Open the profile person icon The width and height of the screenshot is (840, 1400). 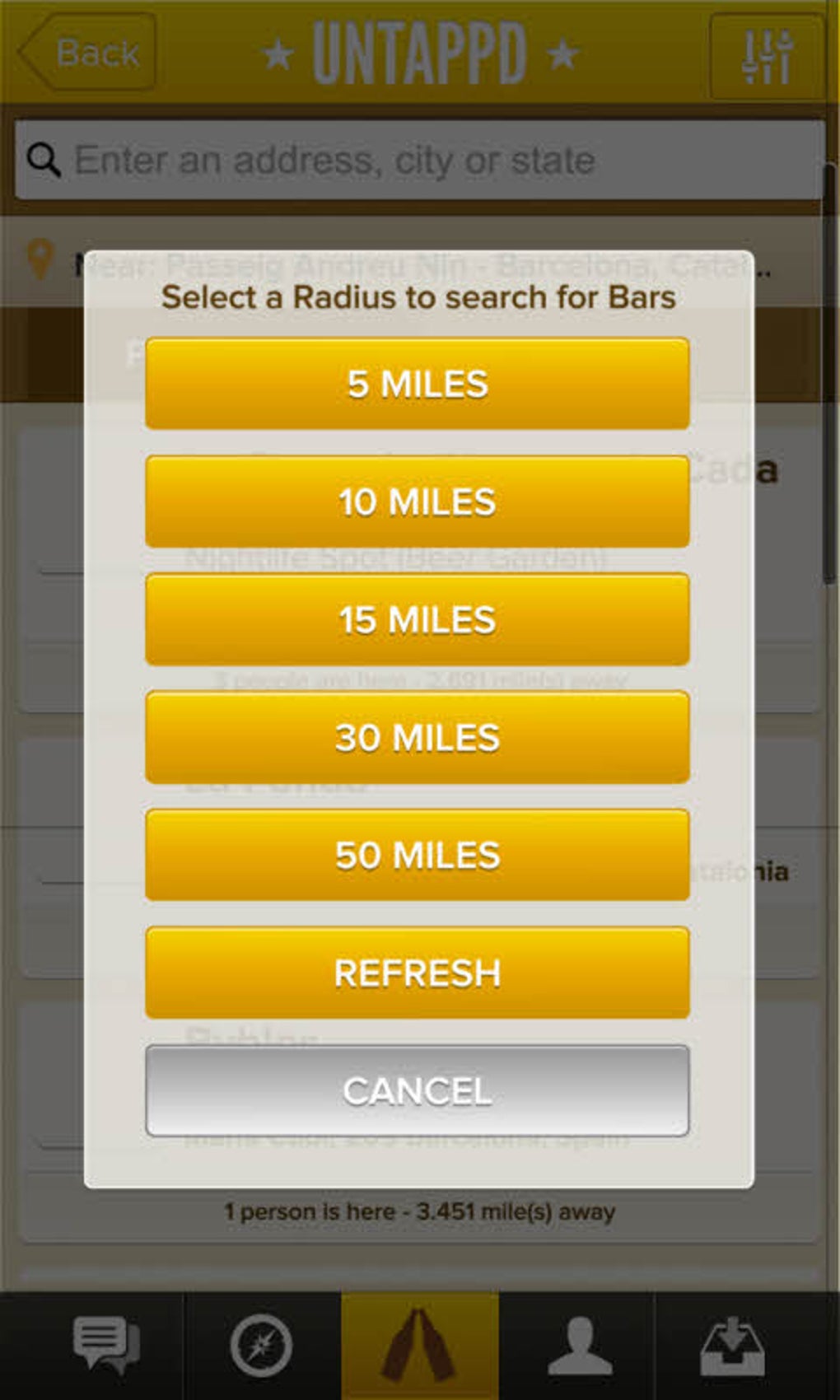[581, 1342]
